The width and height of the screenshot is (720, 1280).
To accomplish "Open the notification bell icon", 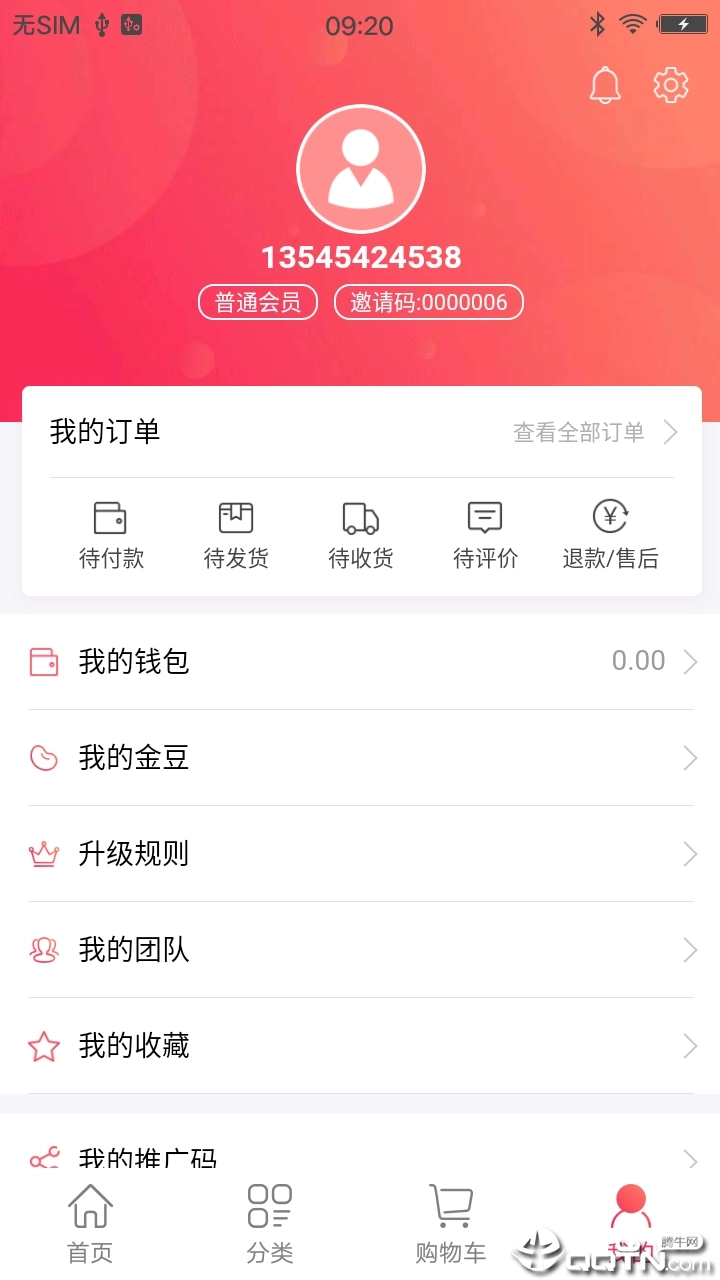I will [x=605, y=85].
